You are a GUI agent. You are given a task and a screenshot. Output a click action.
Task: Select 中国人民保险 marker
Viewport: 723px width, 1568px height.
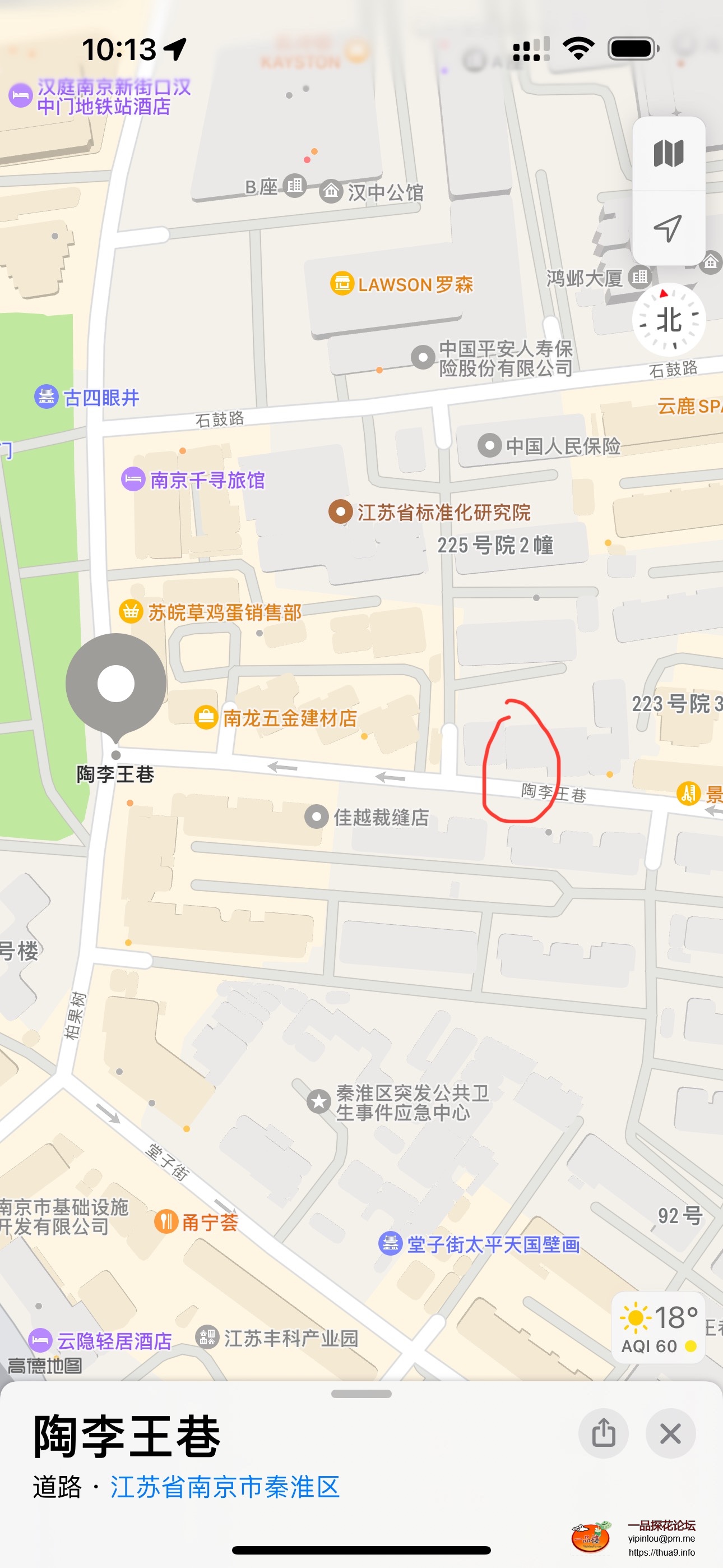click(489, 446)
